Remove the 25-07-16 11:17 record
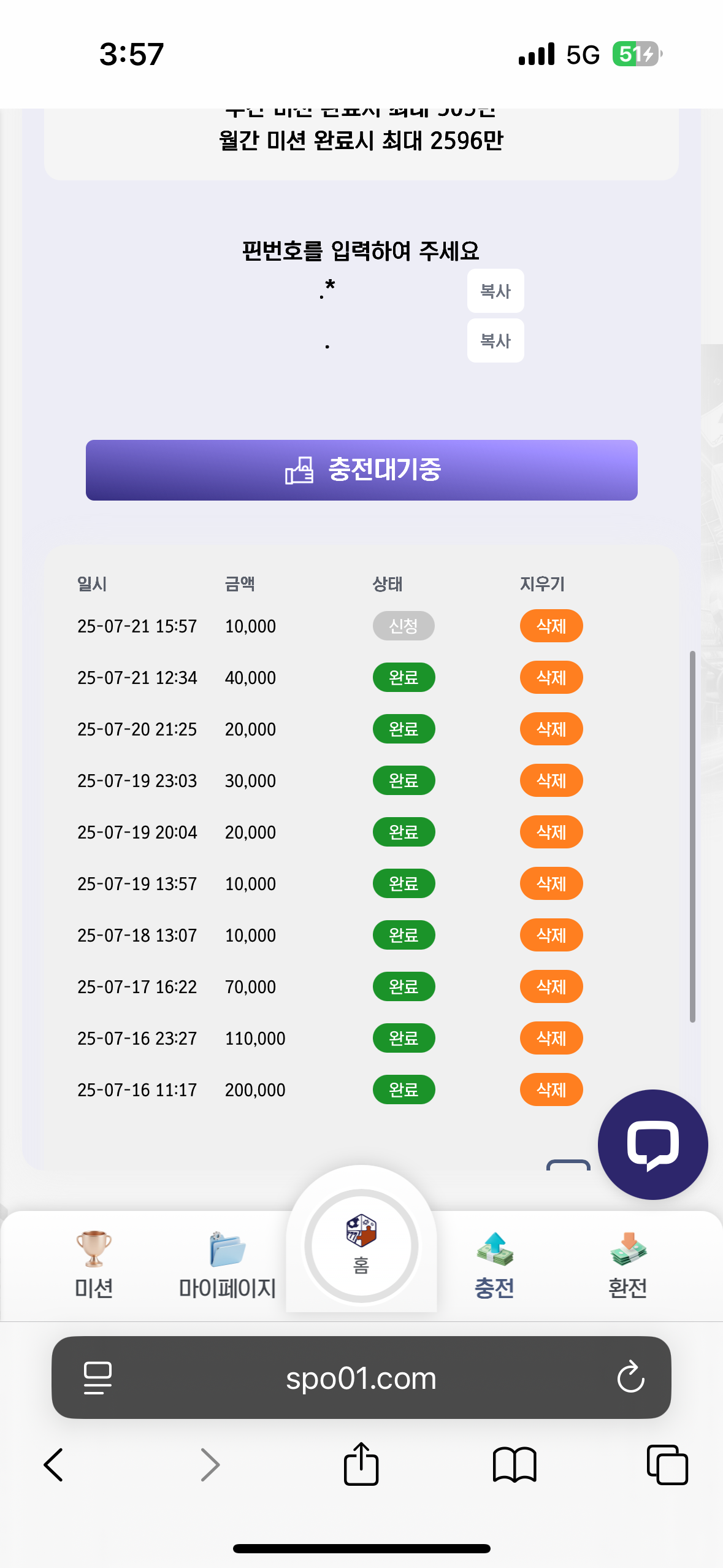 pos(551,1090)
